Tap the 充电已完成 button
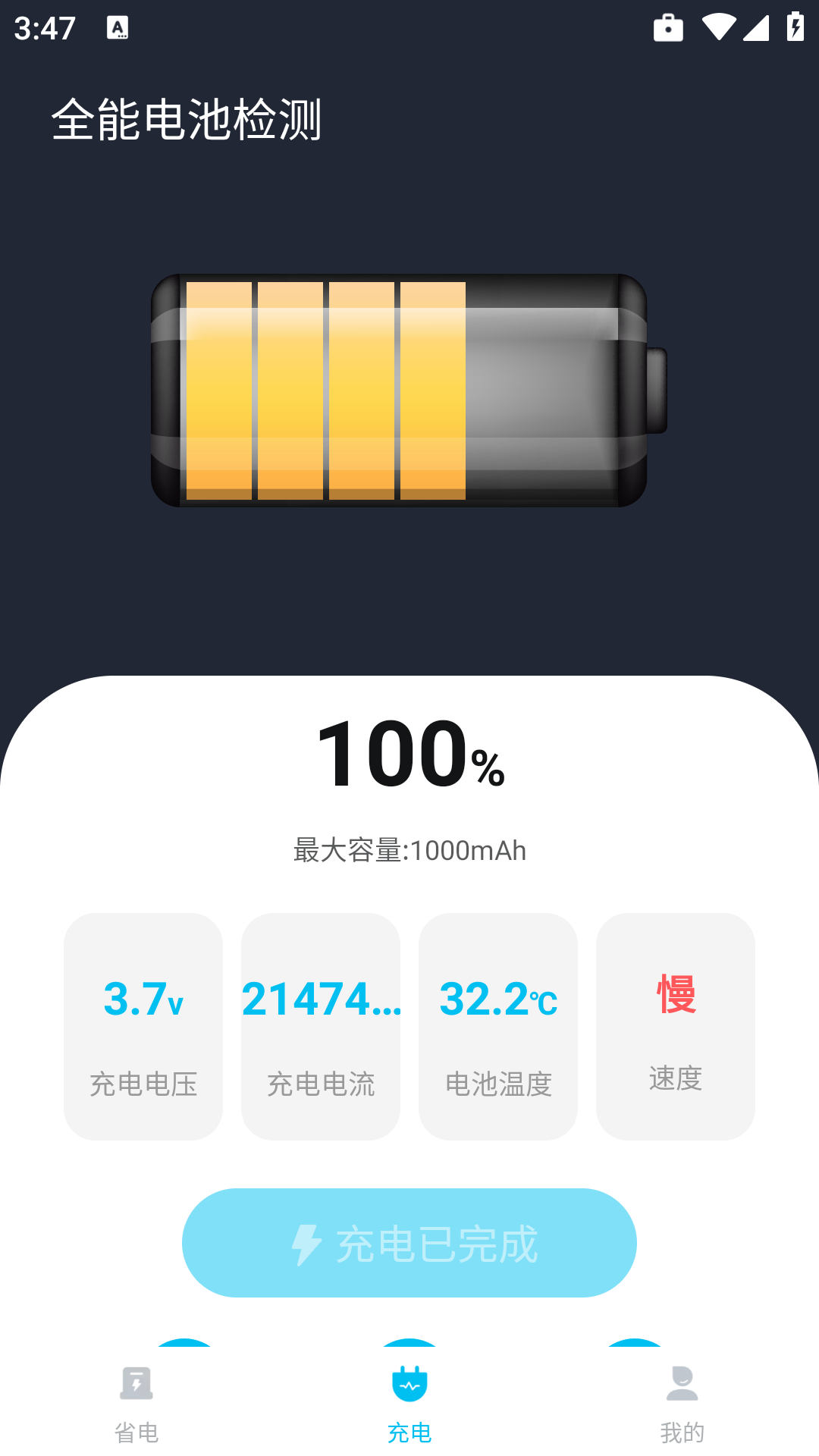819x1456 pixels. pos(409,1243)
